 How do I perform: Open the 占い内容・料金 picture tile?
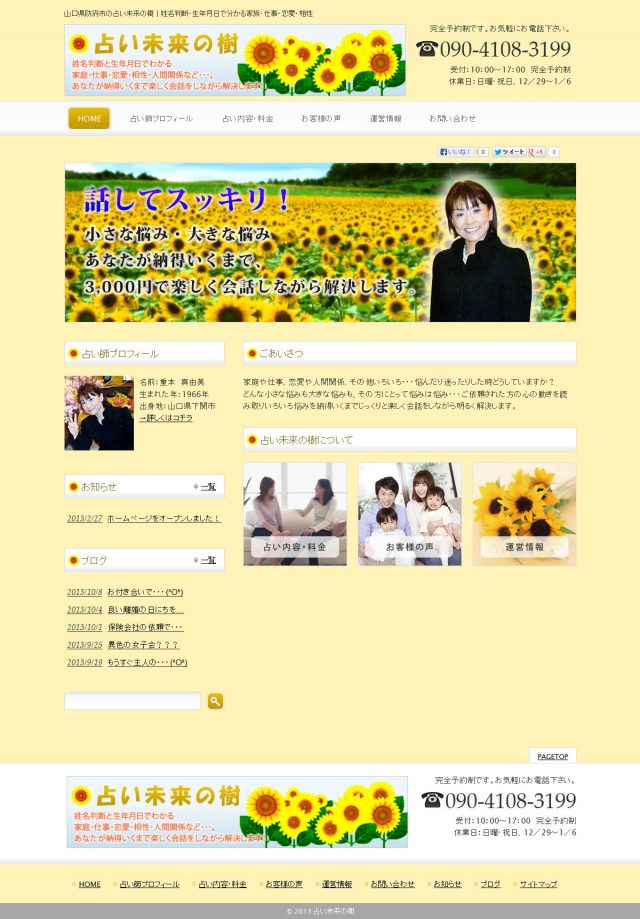pos(295,514)
